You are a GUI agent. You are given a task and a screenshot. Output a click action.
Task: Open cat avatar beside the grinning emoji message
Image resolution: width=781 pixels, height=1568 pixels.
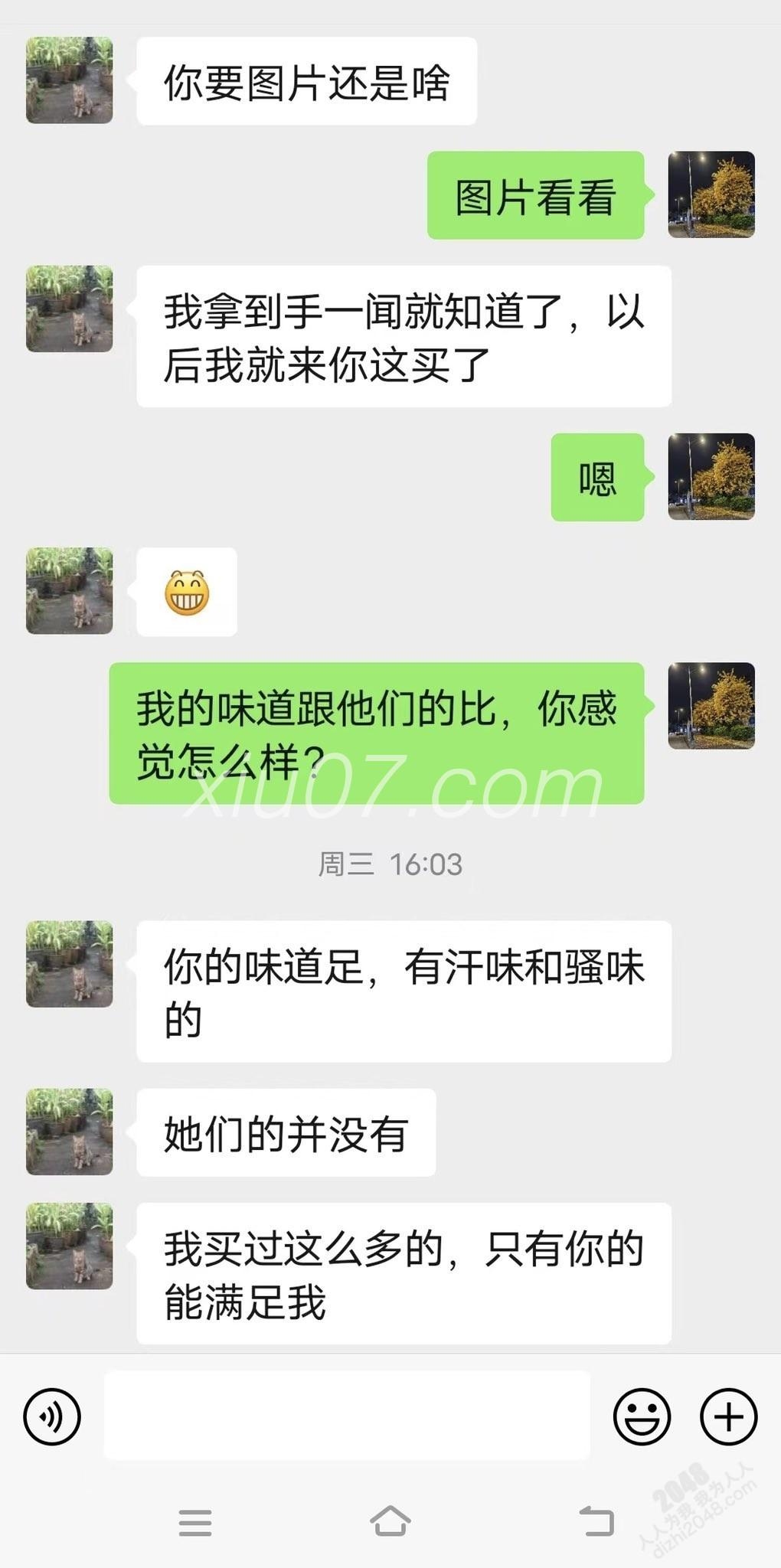point(70,591)
